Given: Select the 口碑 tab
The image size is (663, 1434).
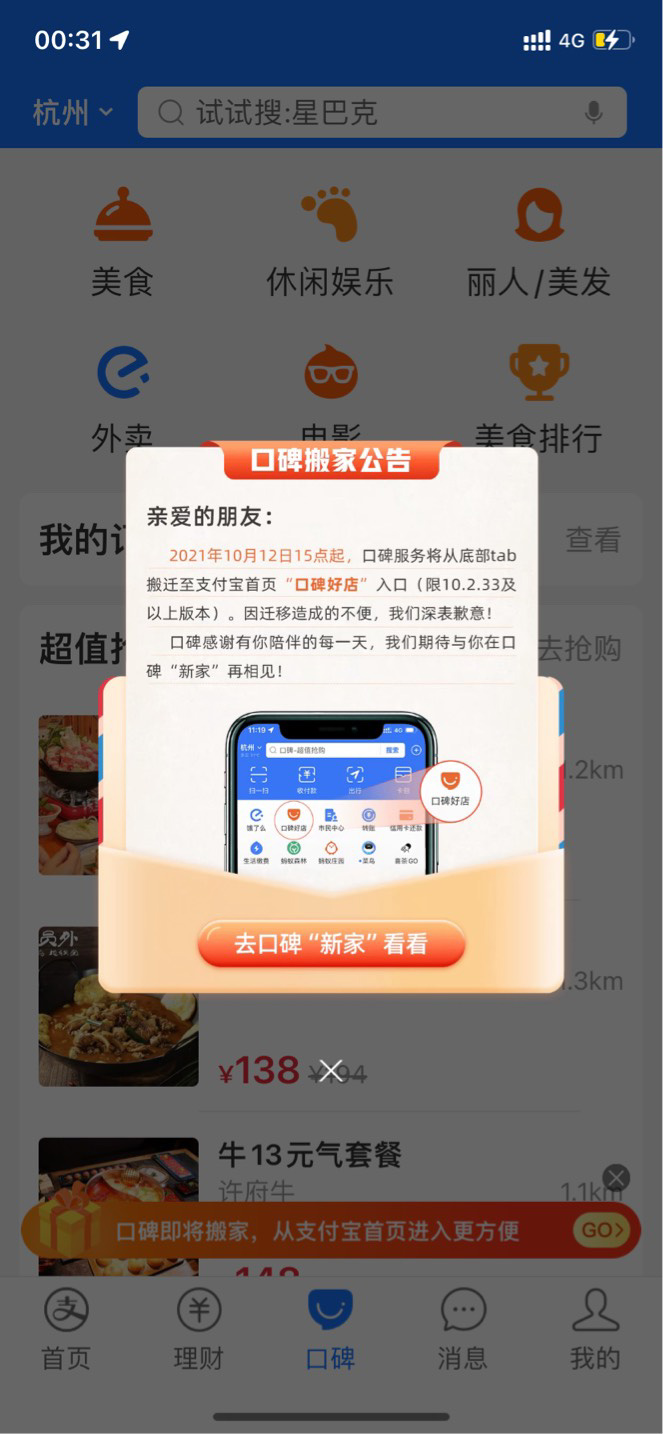Looking at the screenshot, I should (x=330, y=1328).
